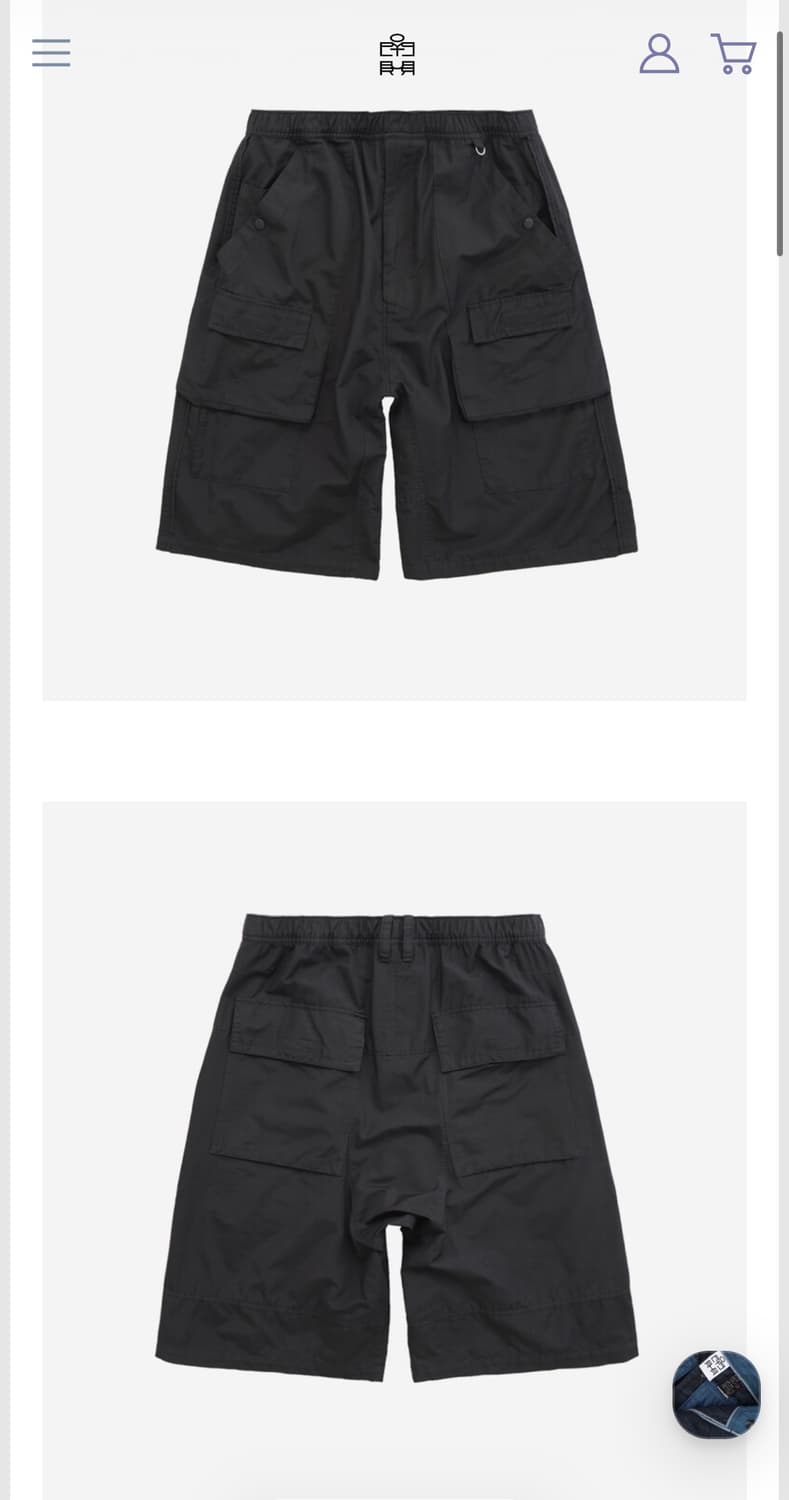This screenshot has height=1500, width=789.
Task: Click the white gap between the two product photos
Action: 394,750
